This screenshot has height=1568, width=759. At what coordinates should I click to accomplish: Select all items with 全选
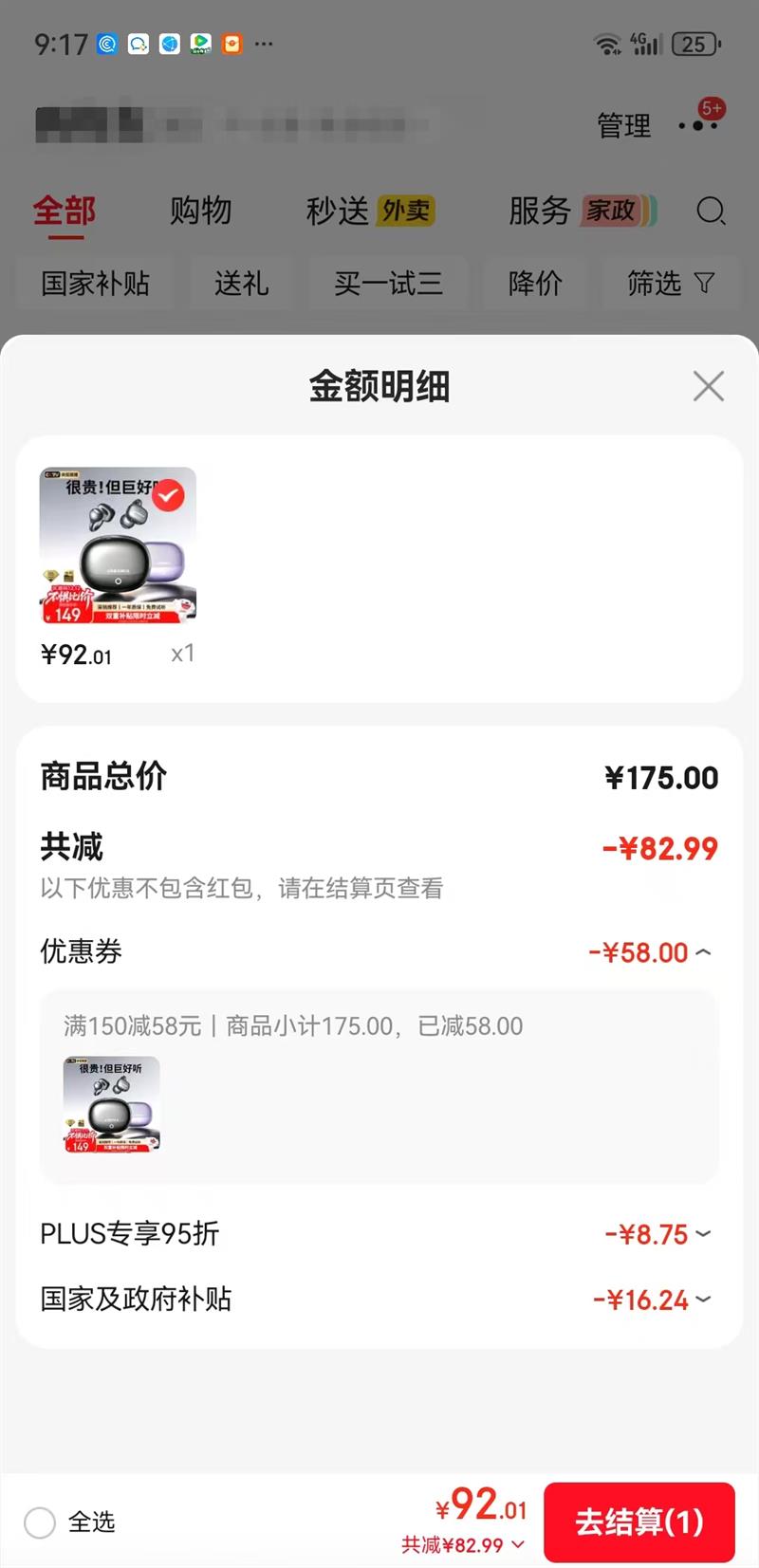[40, 1522]
